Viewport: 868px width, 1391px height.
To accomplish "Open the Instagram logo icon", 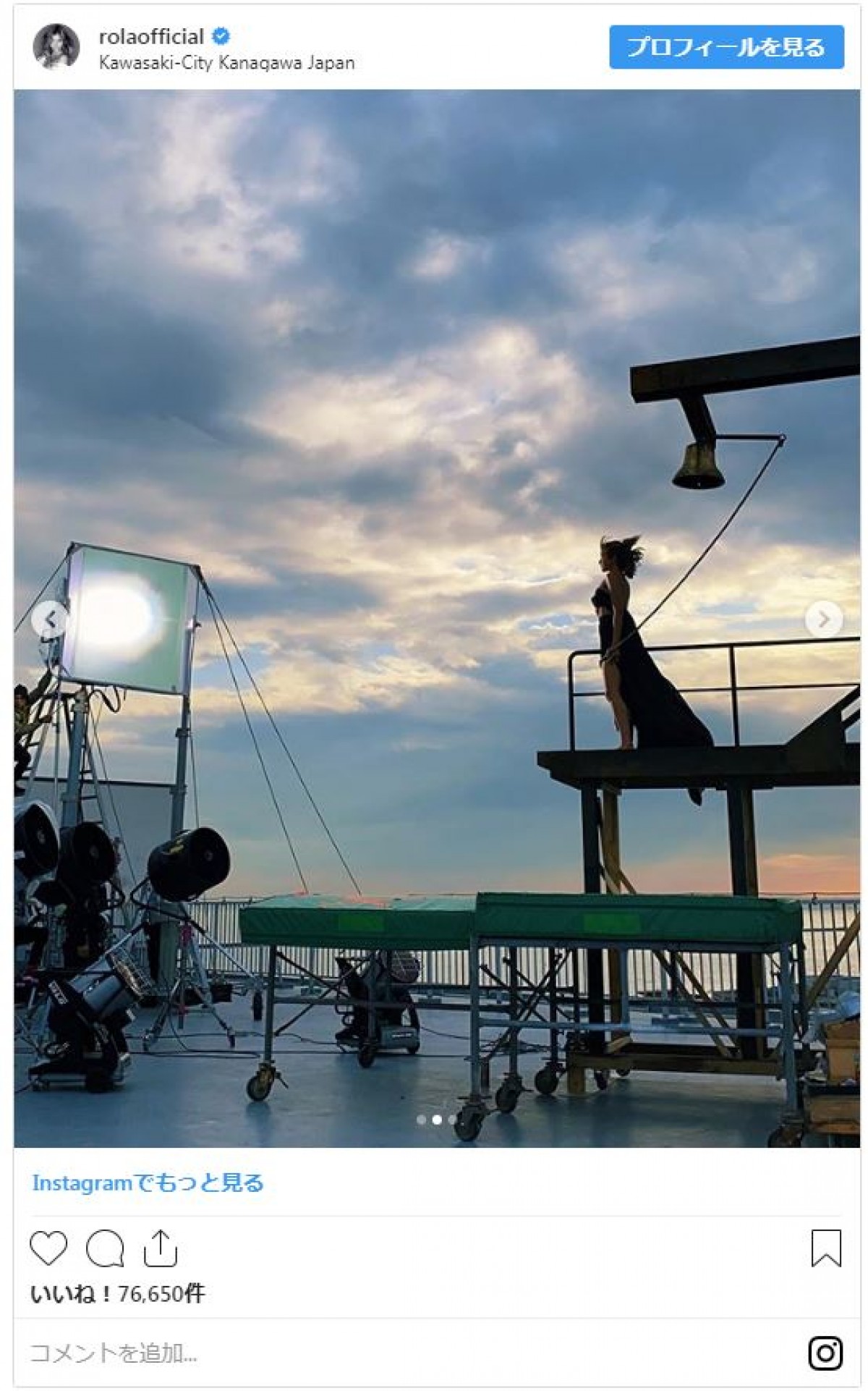I will 825,1353.
